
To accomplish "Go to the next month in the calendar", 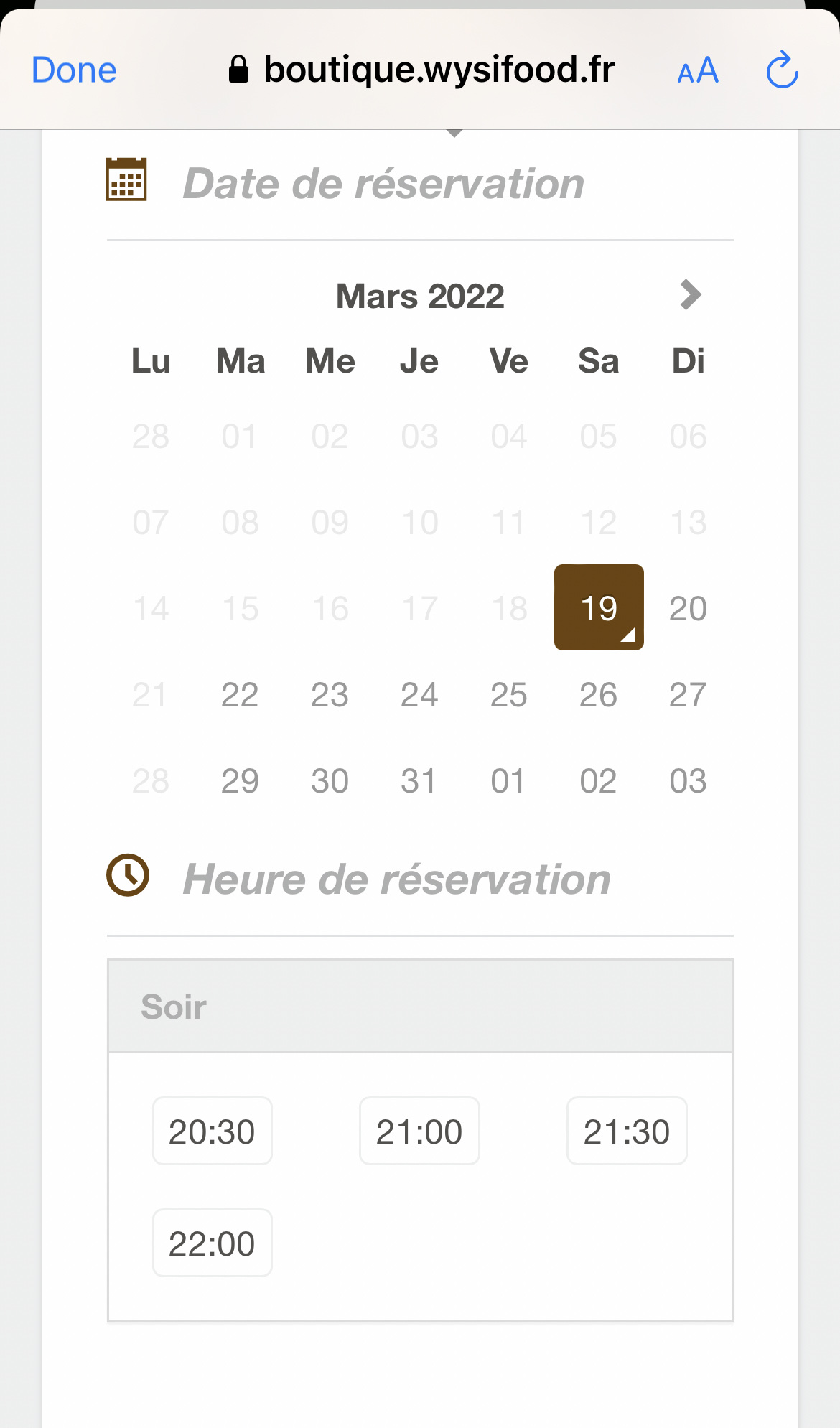I will 690,294.
